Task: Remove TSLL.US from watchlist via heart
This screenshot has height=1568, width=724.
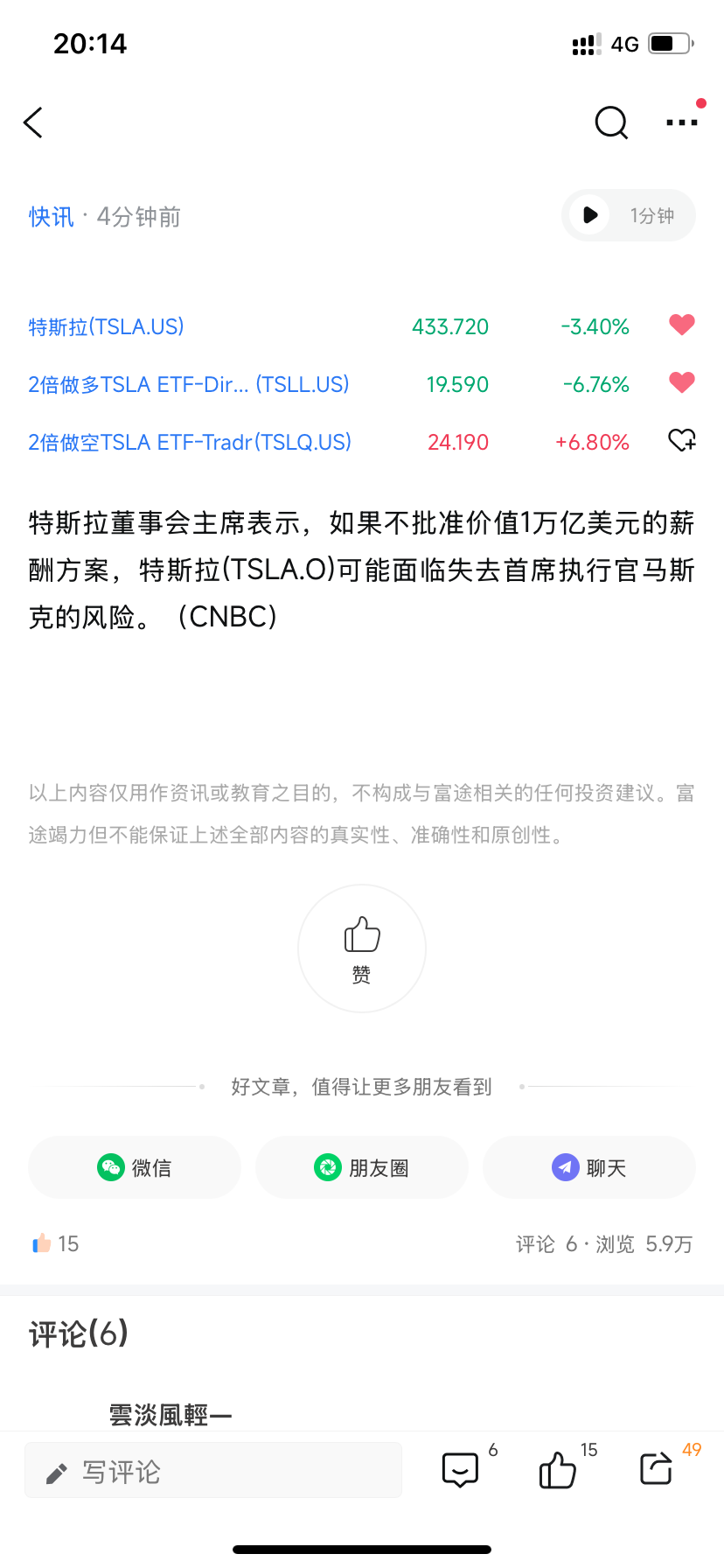Action: click(682, 383)
